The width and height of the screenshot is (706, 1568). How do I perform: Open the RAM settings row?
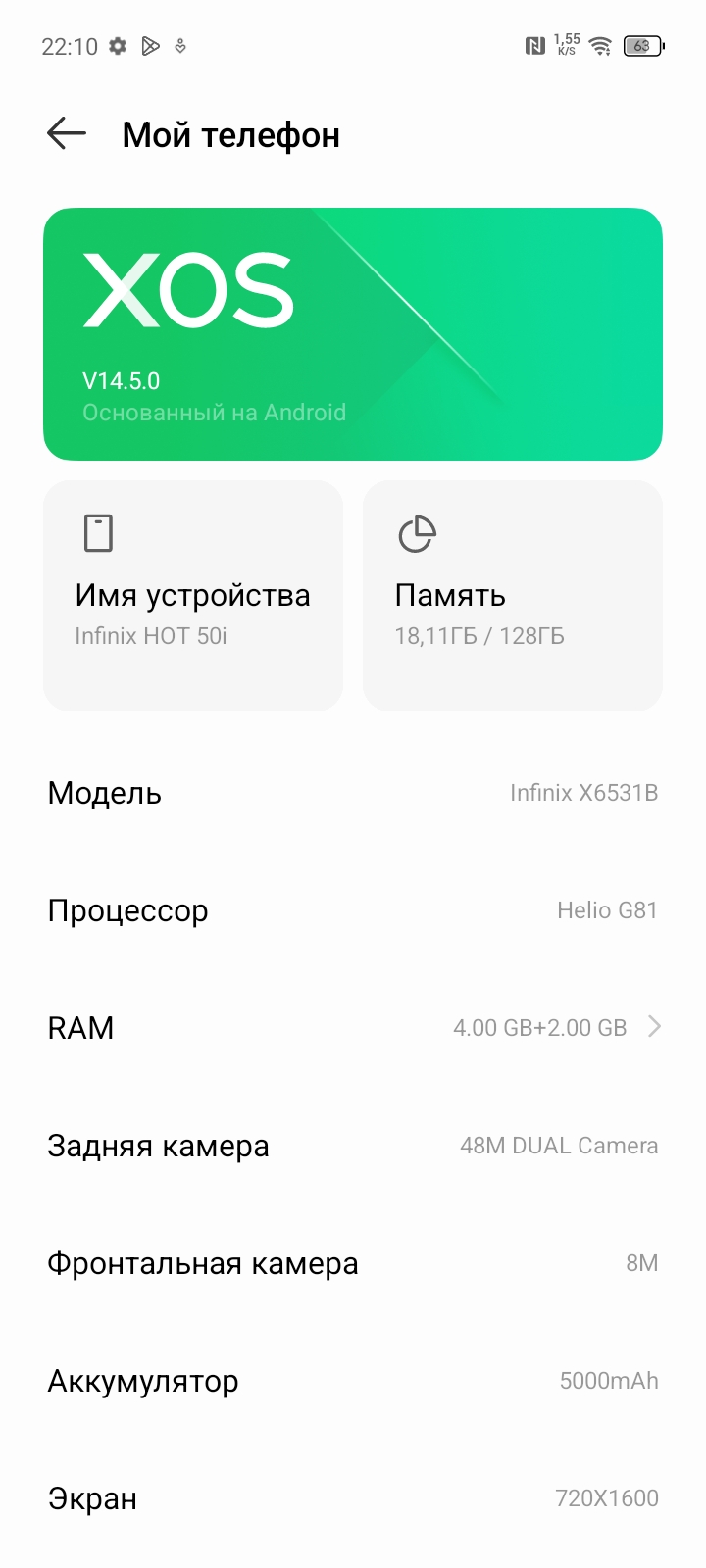pos(353,1027)
